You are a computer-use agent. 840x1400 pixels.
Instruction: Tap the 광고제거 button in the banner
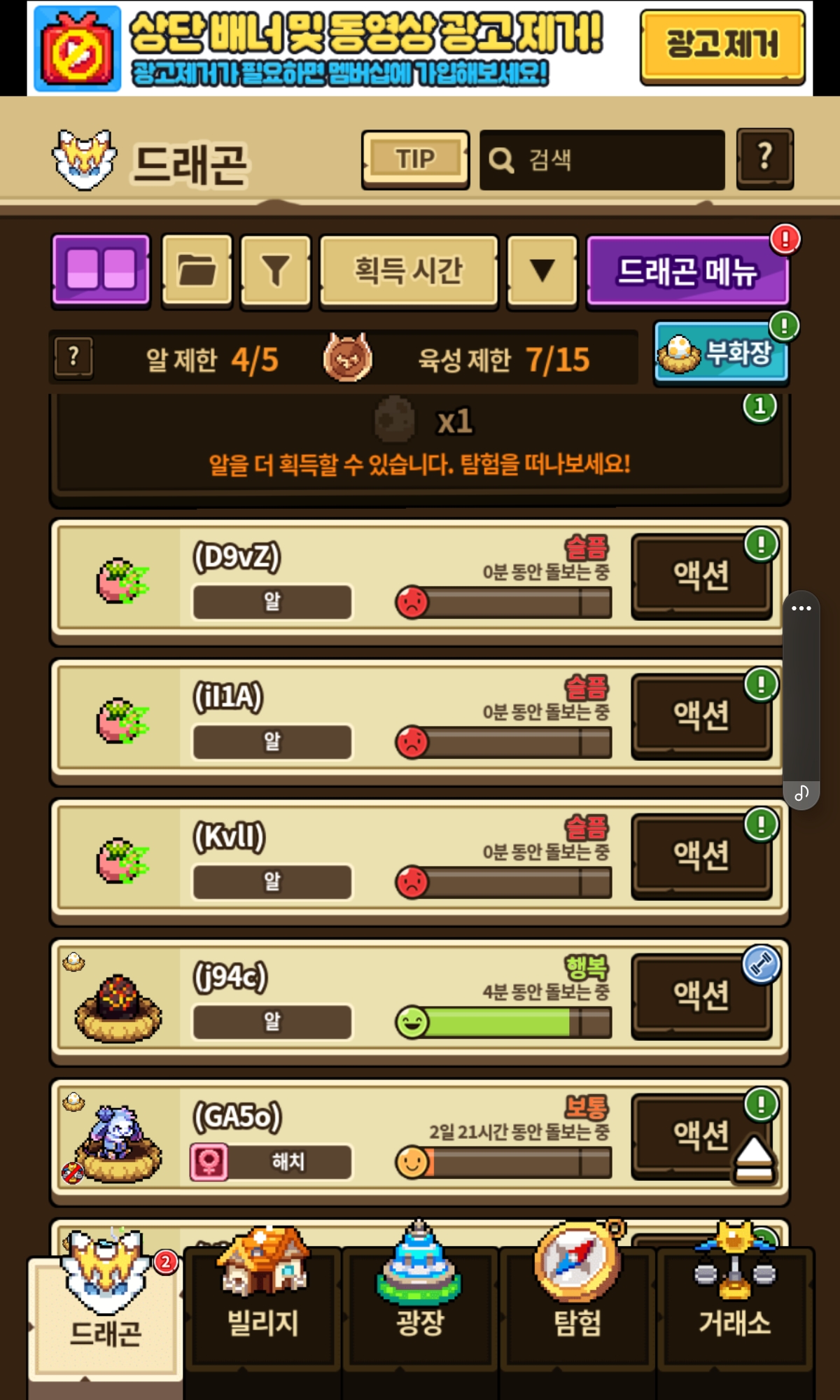coord(722,46)
